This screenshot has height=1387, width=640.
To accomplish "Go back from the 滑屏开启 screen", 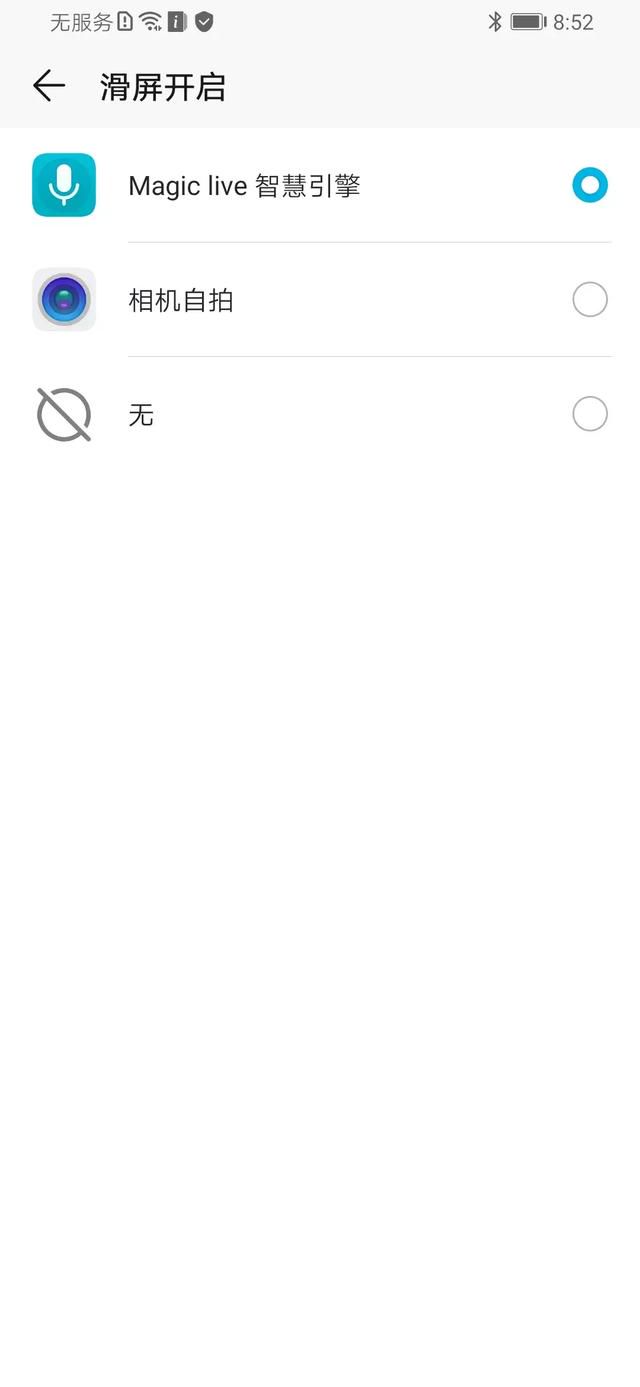I will (49, 87).
